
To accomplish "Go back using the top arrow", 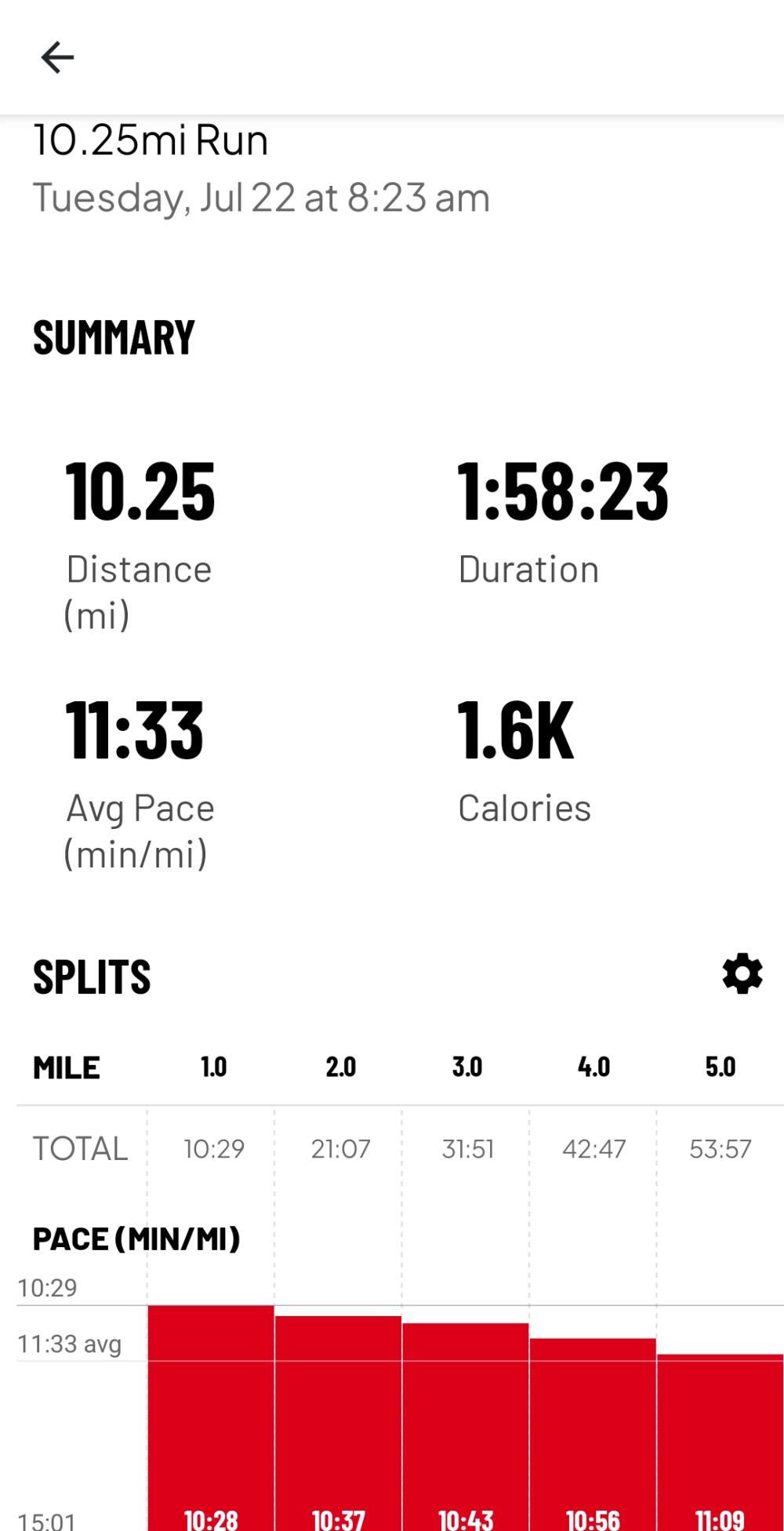I will (57, 57).
